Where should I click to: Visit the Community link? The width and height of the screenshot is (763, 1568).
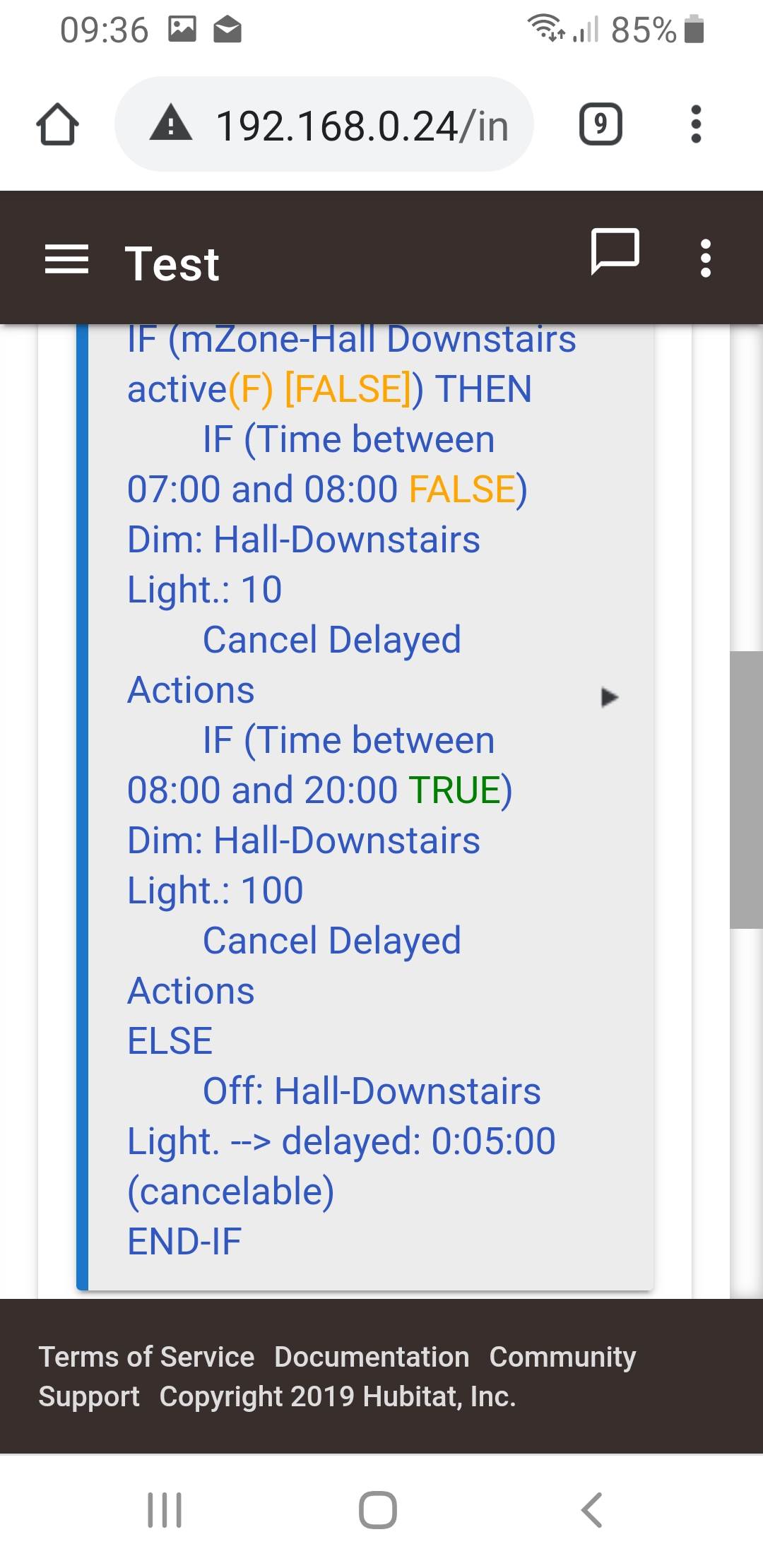pyautogui.click(x=562, y=1357)
